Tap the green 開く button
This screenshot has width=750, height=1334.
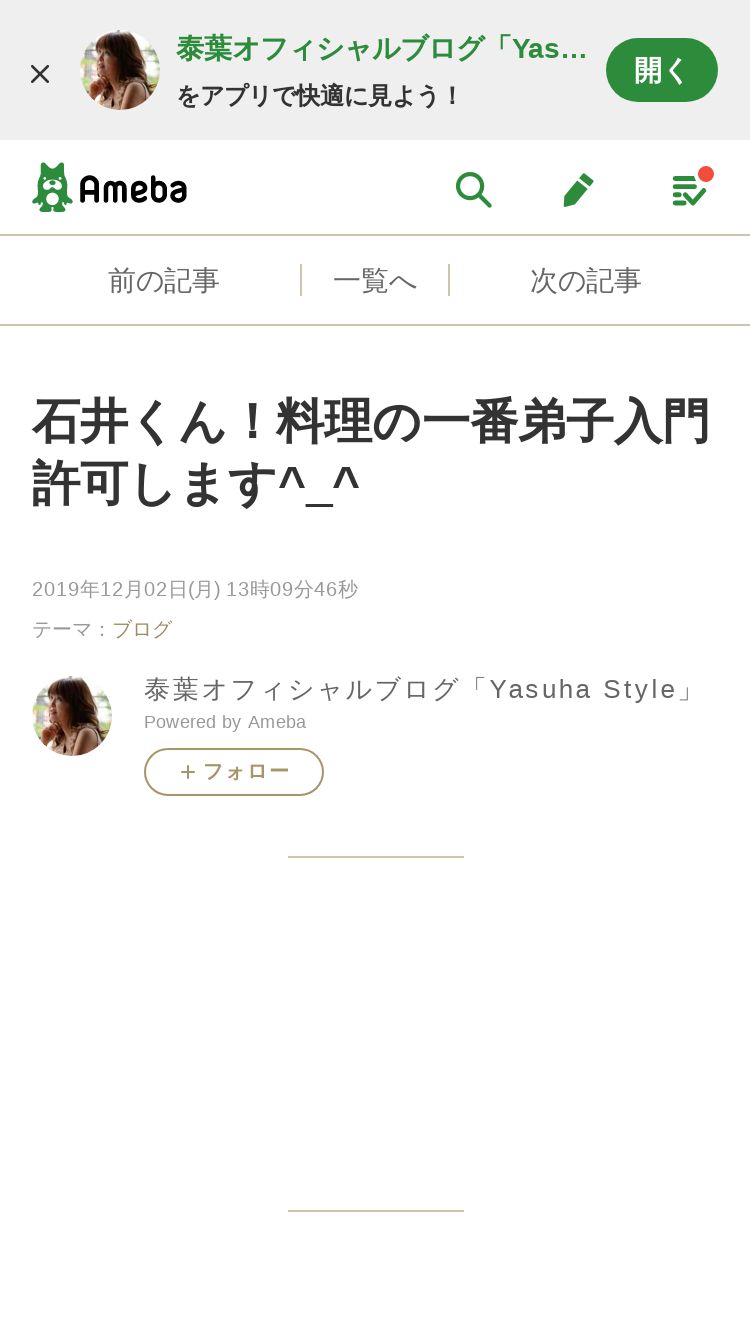(661, 70)
